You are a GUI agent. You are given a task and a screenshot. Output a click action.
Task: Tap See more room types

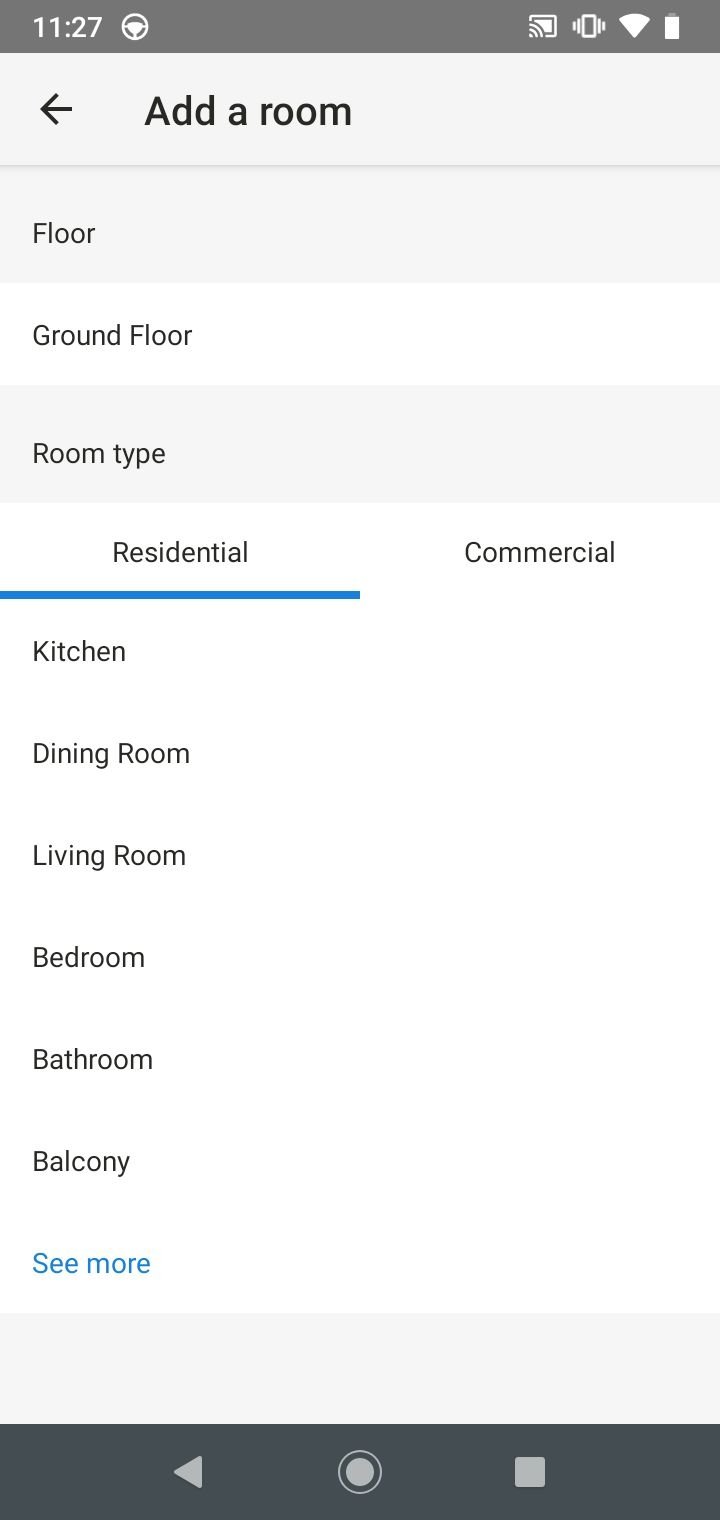click(91, 1263)
